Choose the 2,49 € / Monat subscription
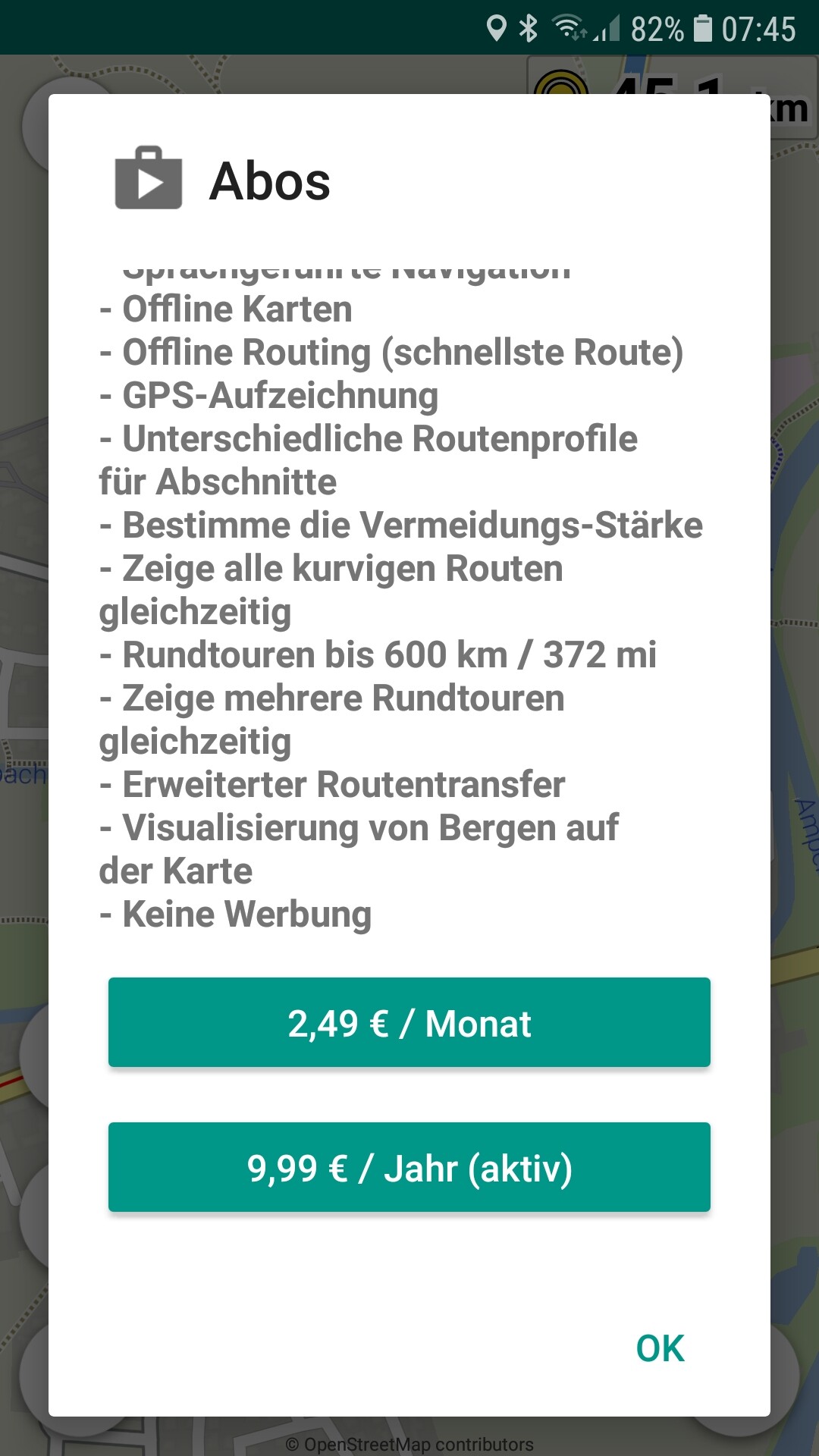 tap(409, 1022)
